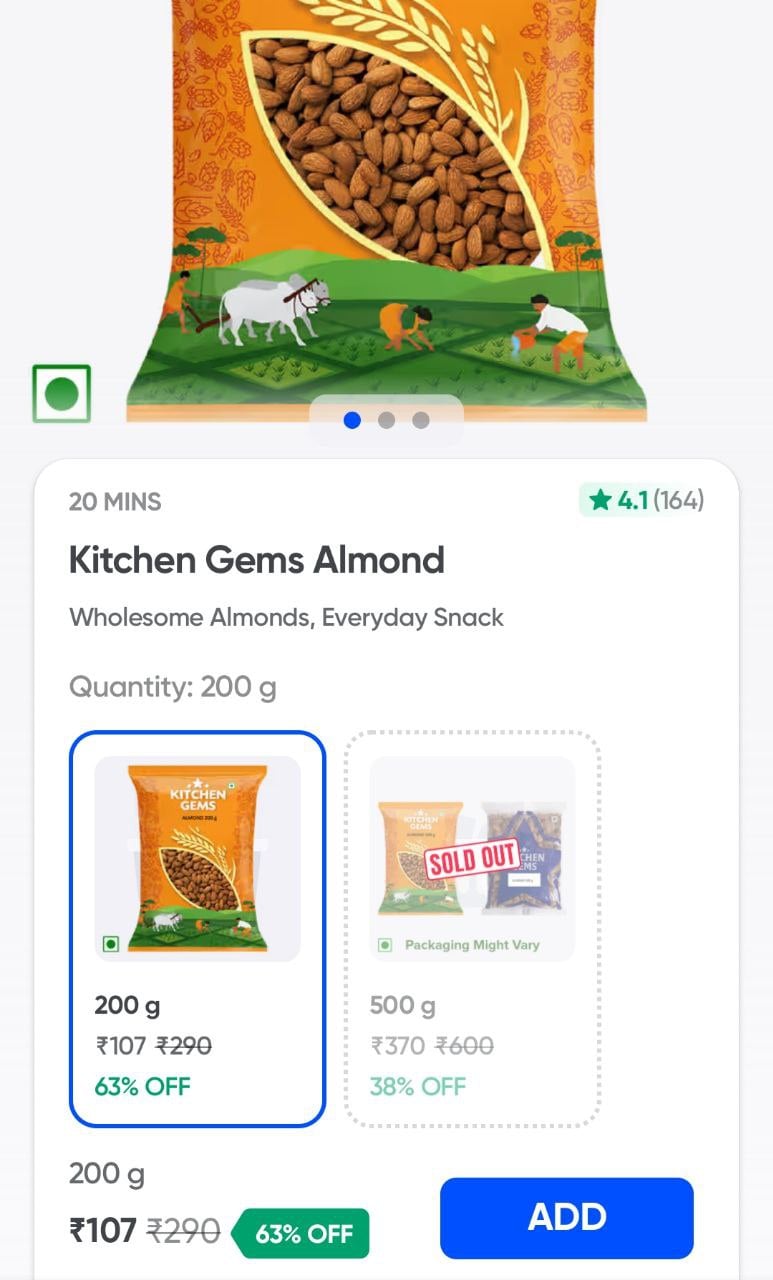Select the 200 g pack option
The height and width of the screenshot is (1280, 773).
coord(197,928)
